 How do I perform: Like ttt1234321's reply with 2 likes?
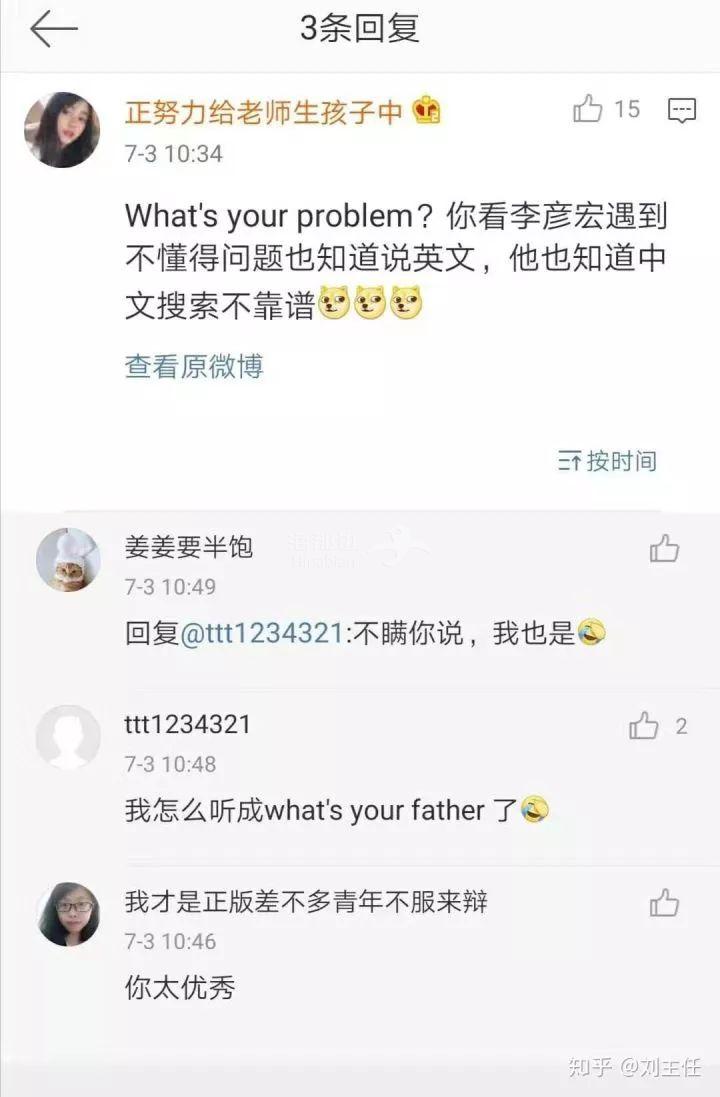644,726
